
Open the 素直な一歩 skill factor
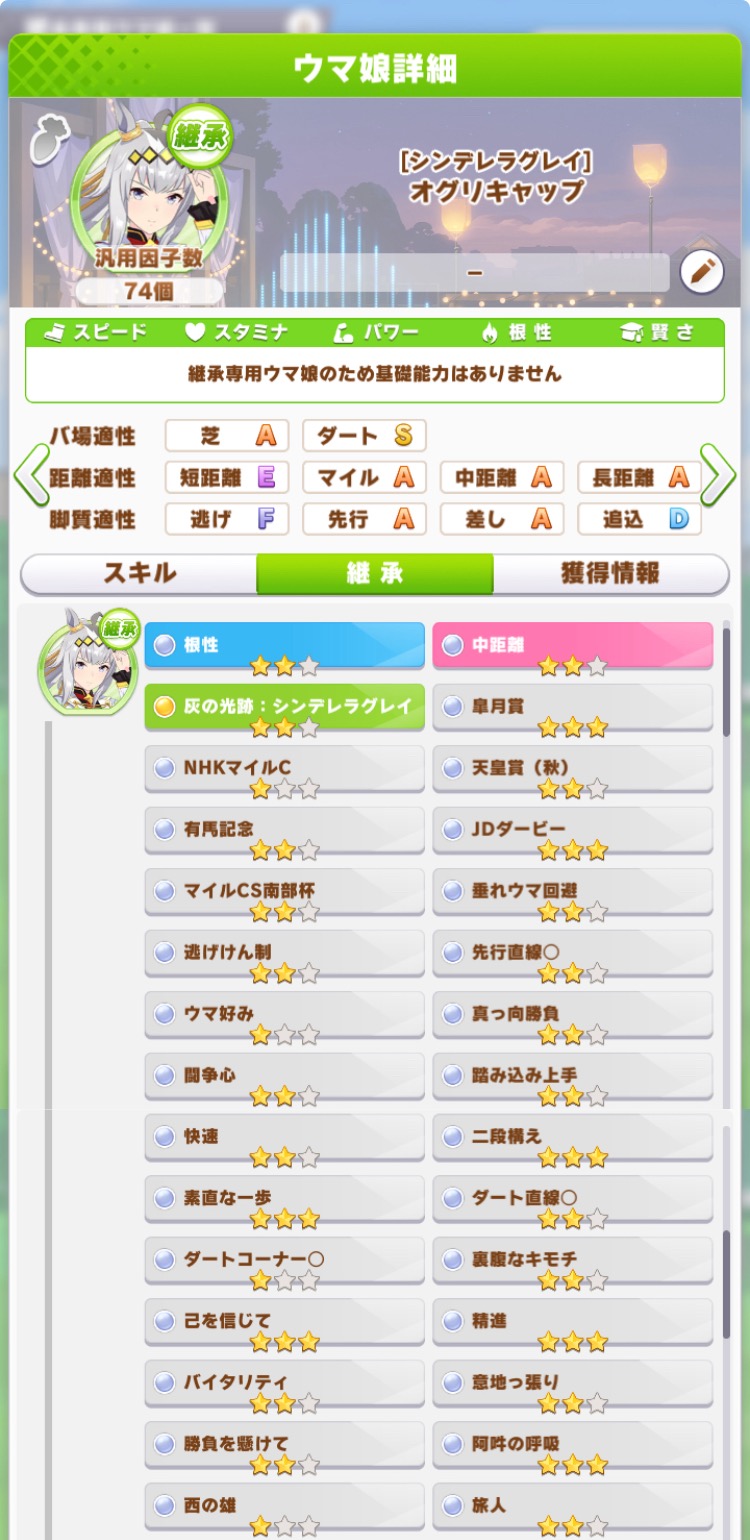click(284, 1198)
